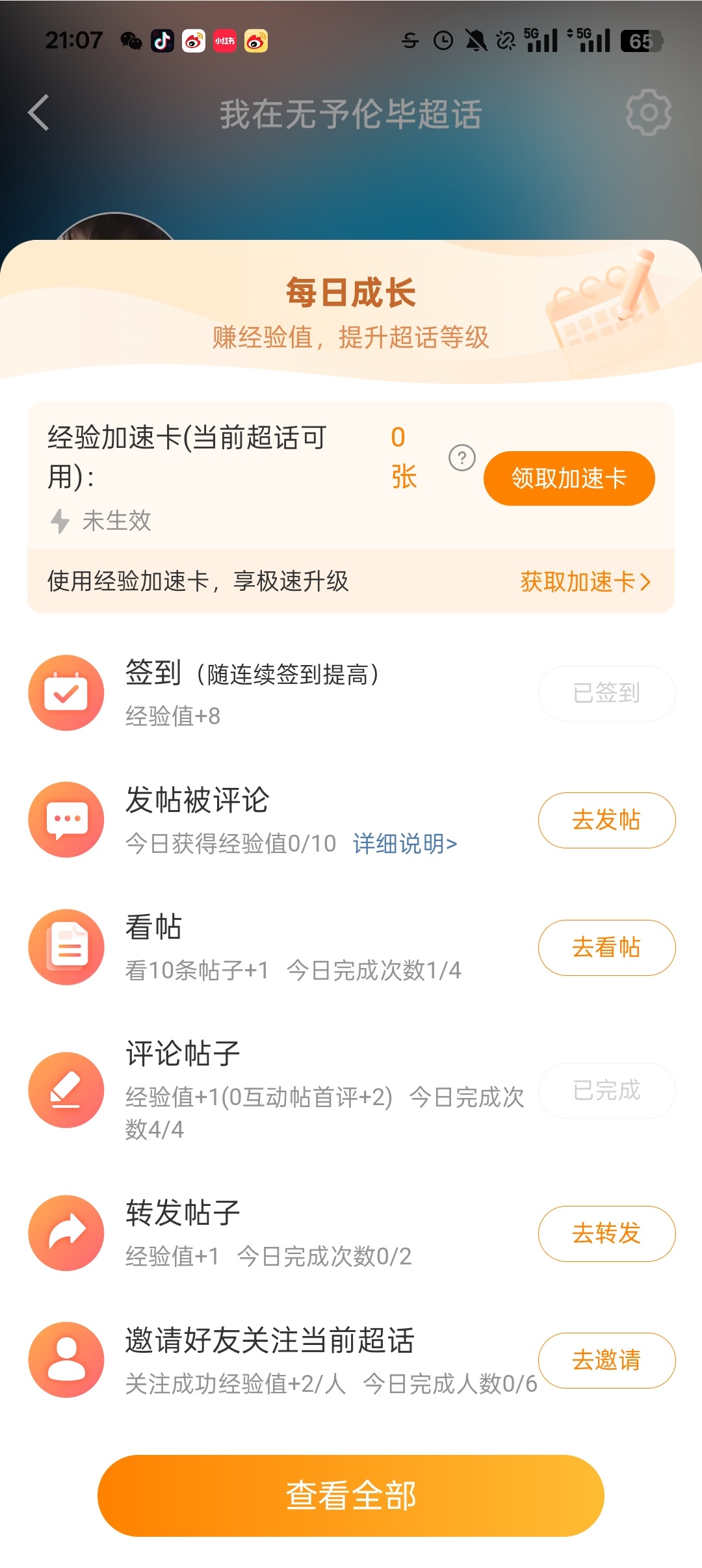702x1568 pixels.
Task: Tap the comment bubble icon for 发帖被评论
Action: tap(66, 819)
